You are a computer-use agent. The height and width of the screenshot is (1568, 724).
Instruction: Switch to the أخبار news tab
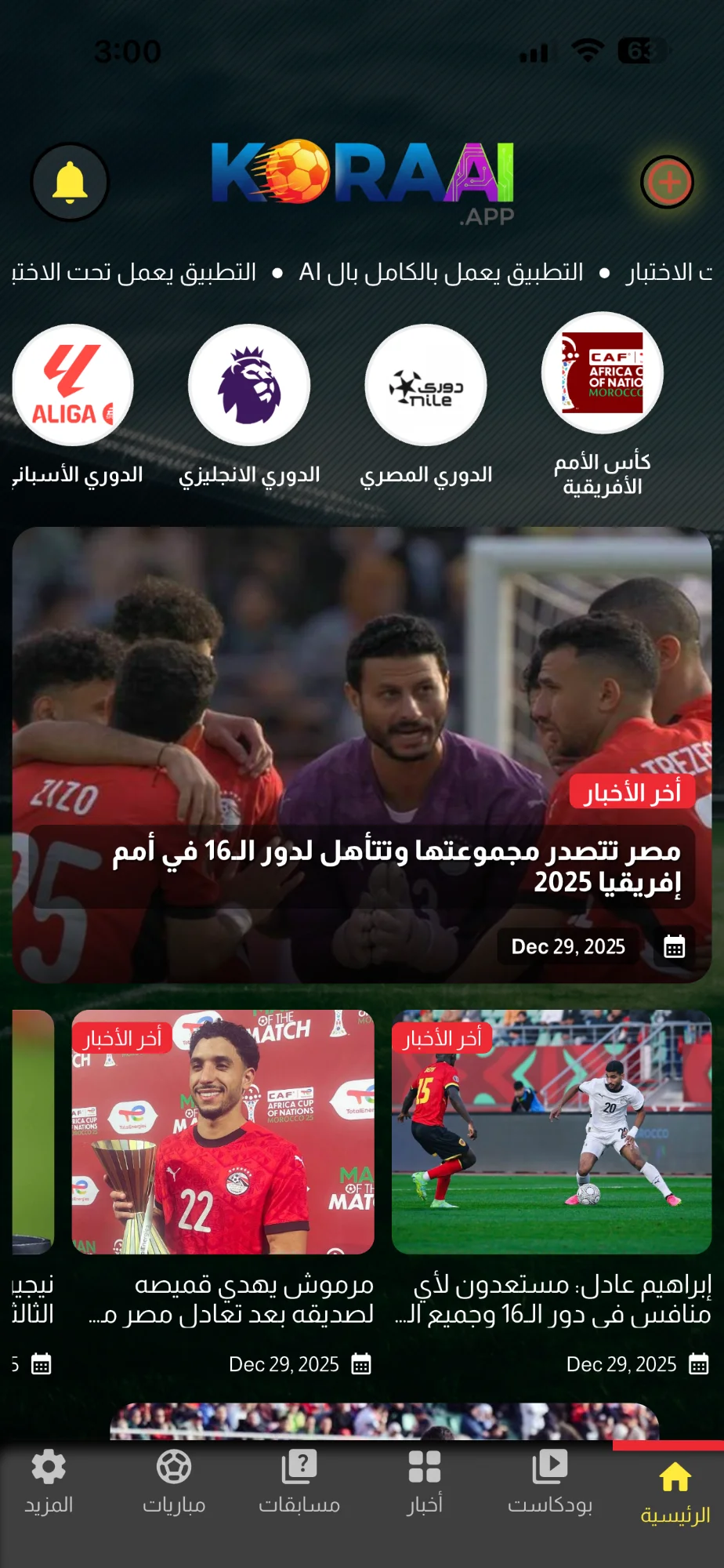pyautogui.click(x=425, y=1482)
